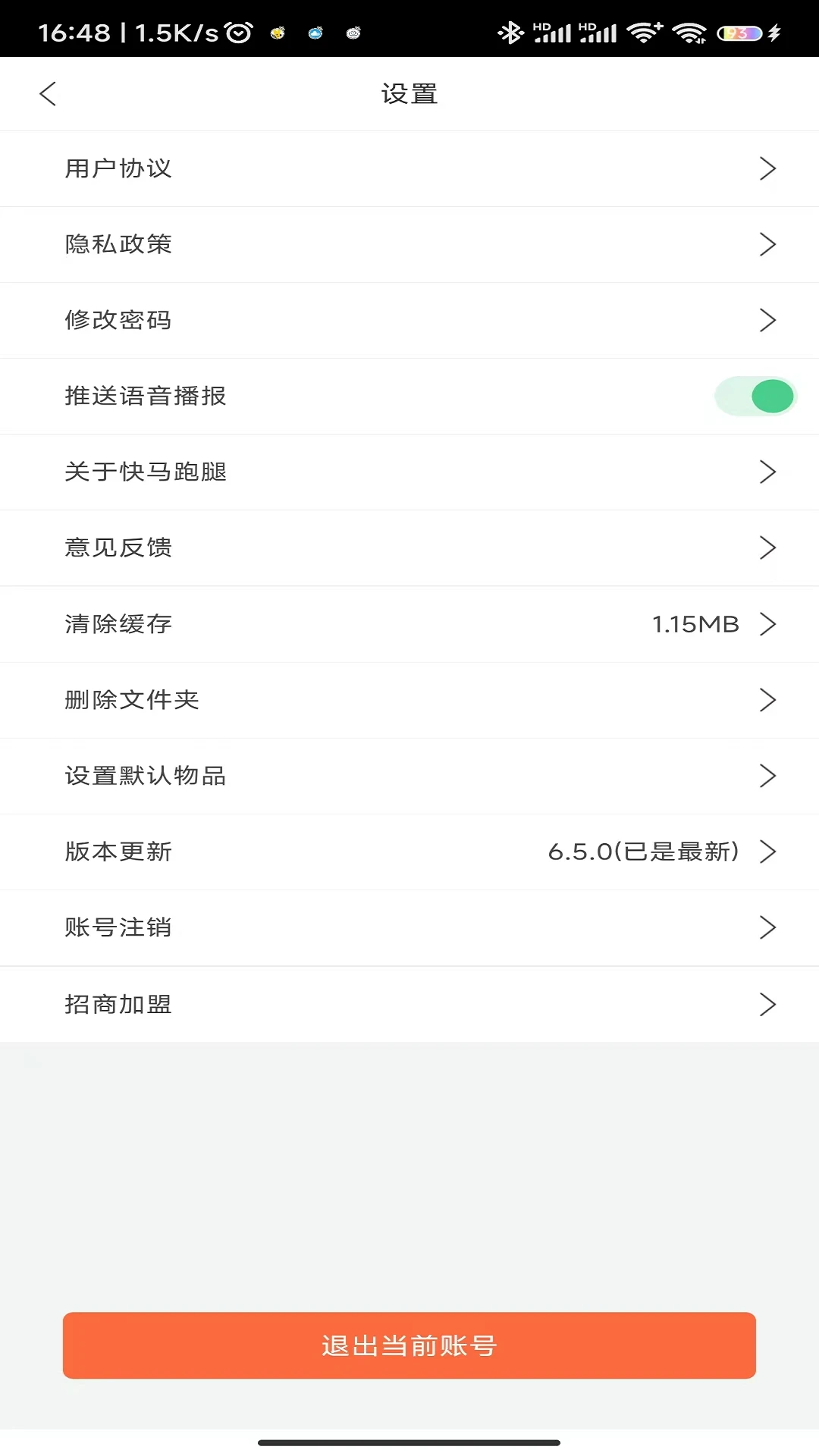Expand the chevron beside 账号注销

click(768, 927)
